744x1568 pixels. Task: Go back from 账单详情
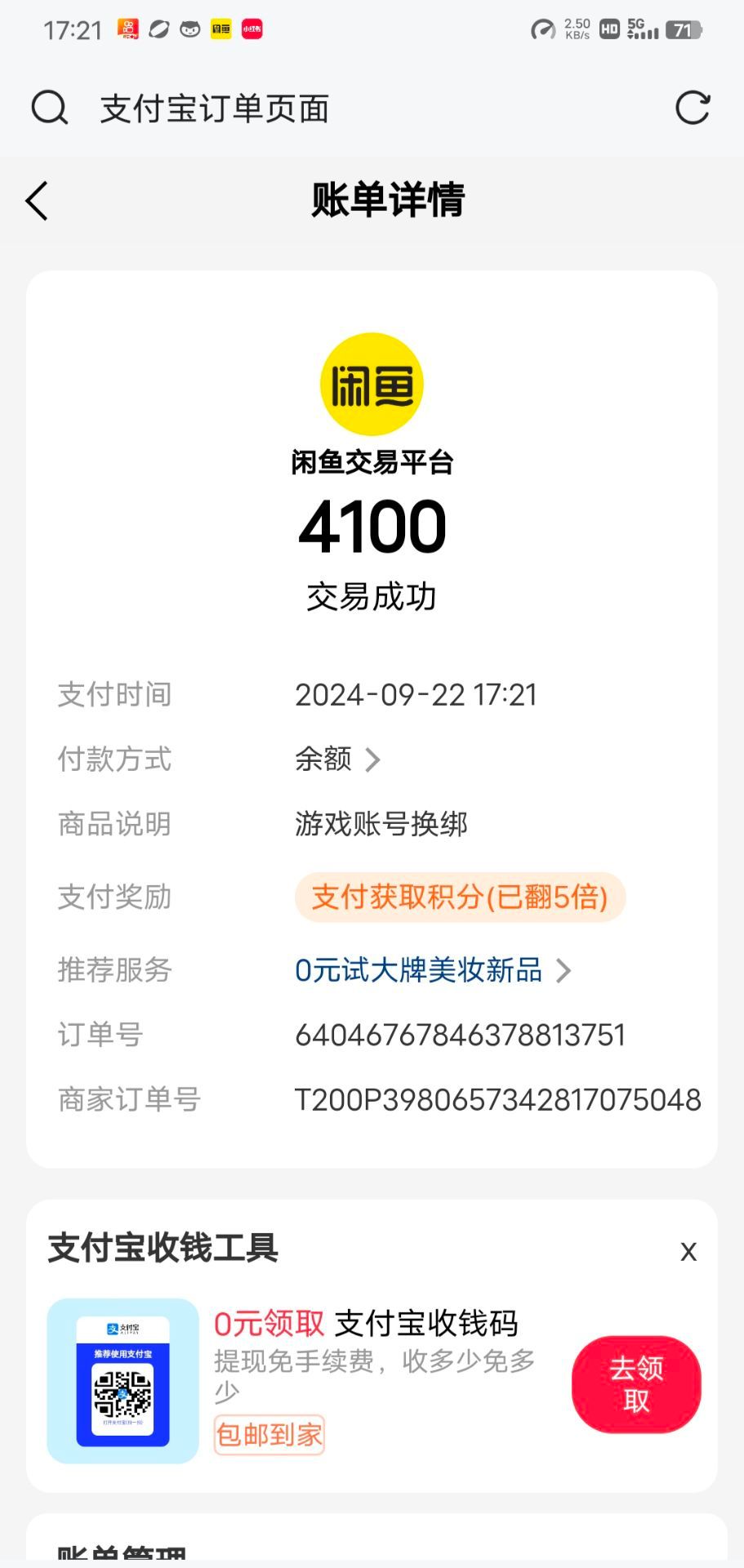pyautogui.click(x=38, y=201)
